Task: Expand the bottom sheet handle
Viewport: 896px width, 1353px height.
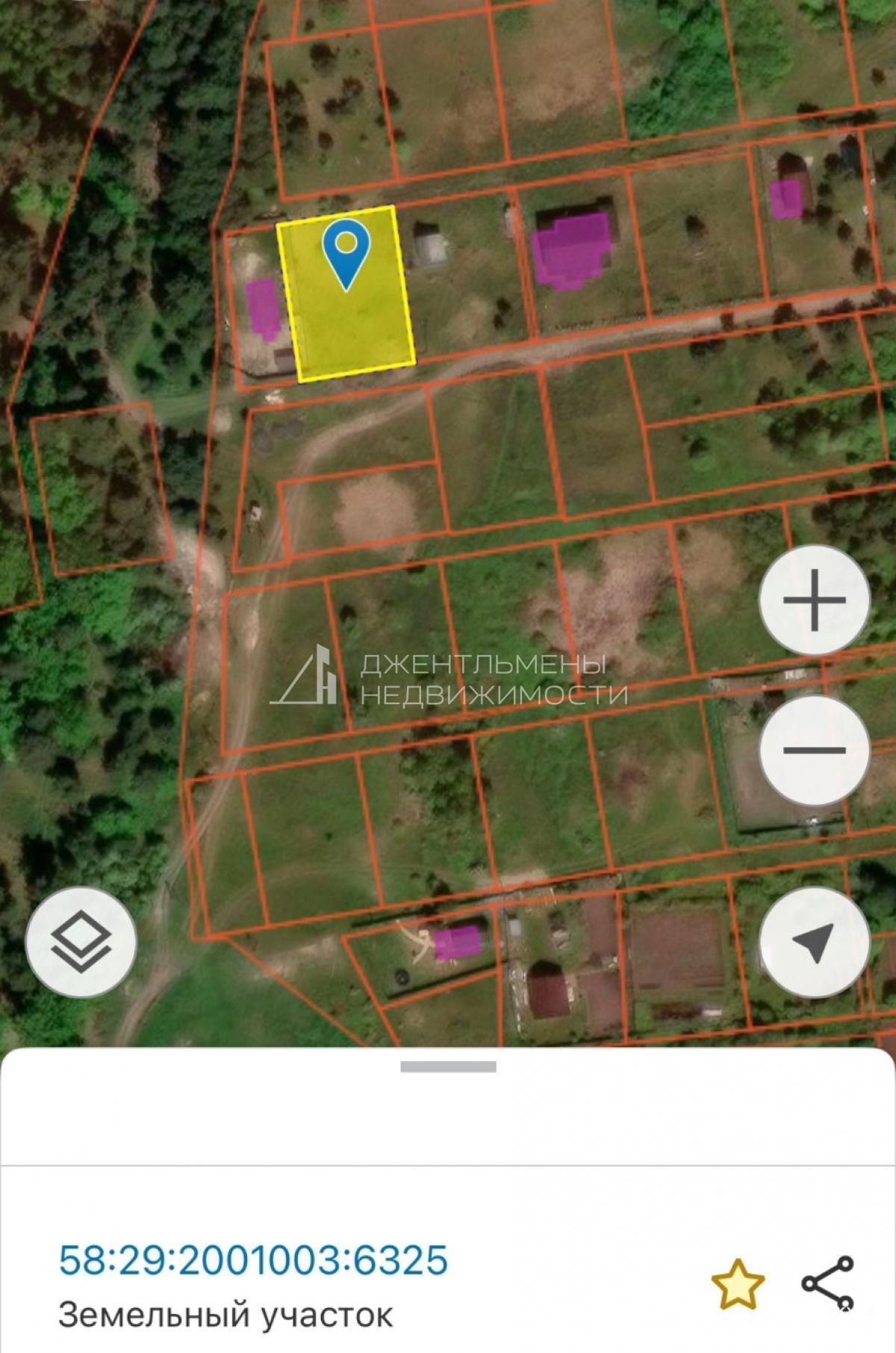Action: [x=448, y=1067]
